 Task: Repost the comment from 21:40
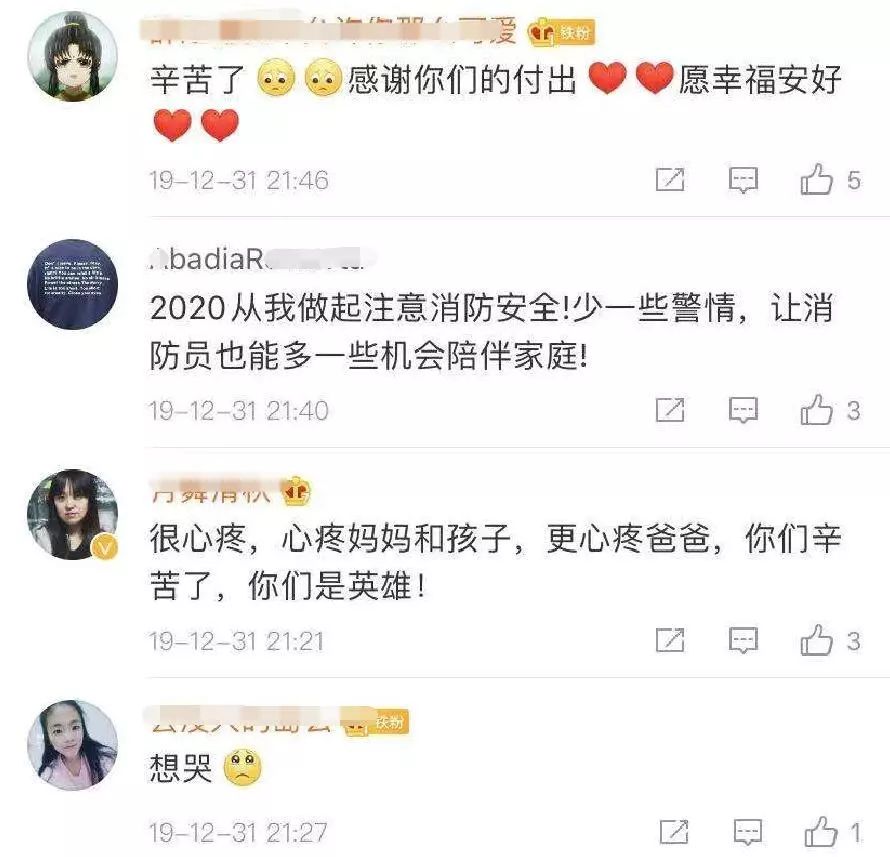point(670,410)
